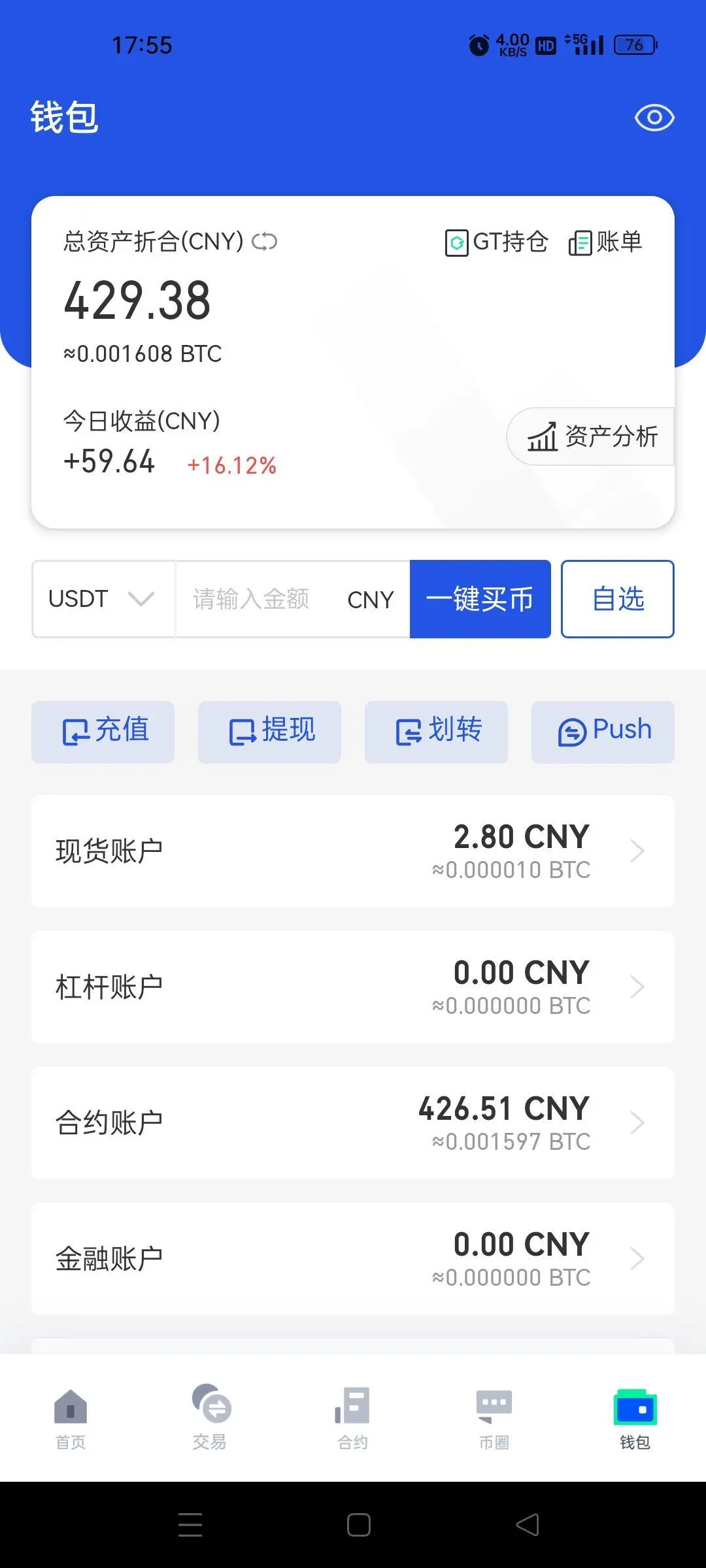The image size is (706, 1568).
Task: Expand the USDT coin dropdown
Action: 103,598
